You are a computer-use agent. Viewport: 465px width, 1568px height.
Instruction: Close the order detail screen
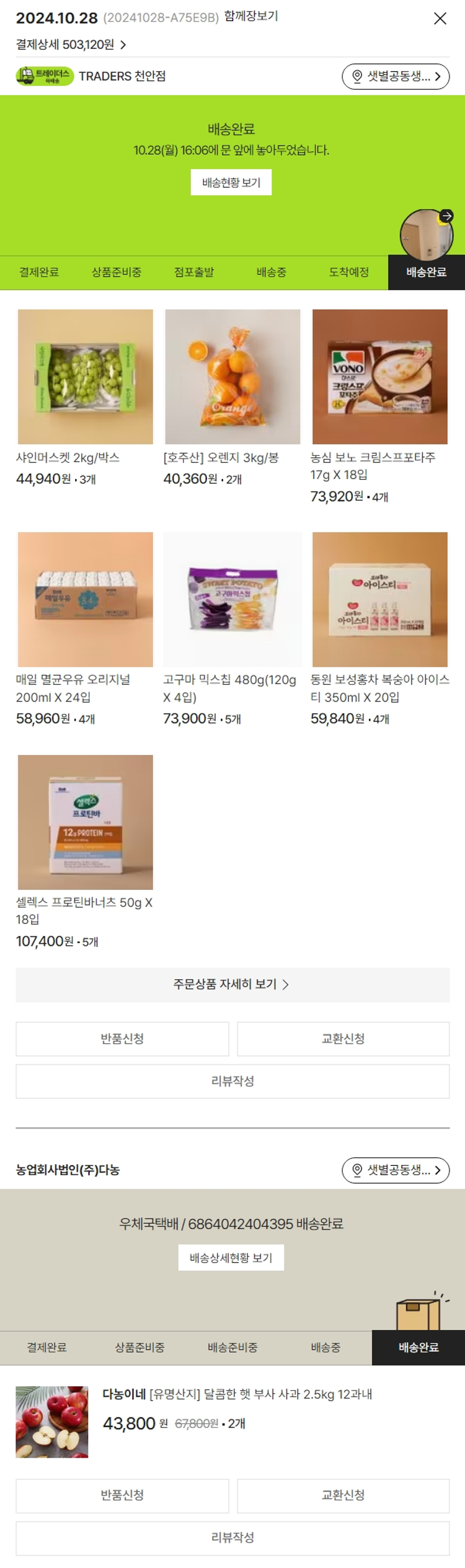(x=440, y=19)
